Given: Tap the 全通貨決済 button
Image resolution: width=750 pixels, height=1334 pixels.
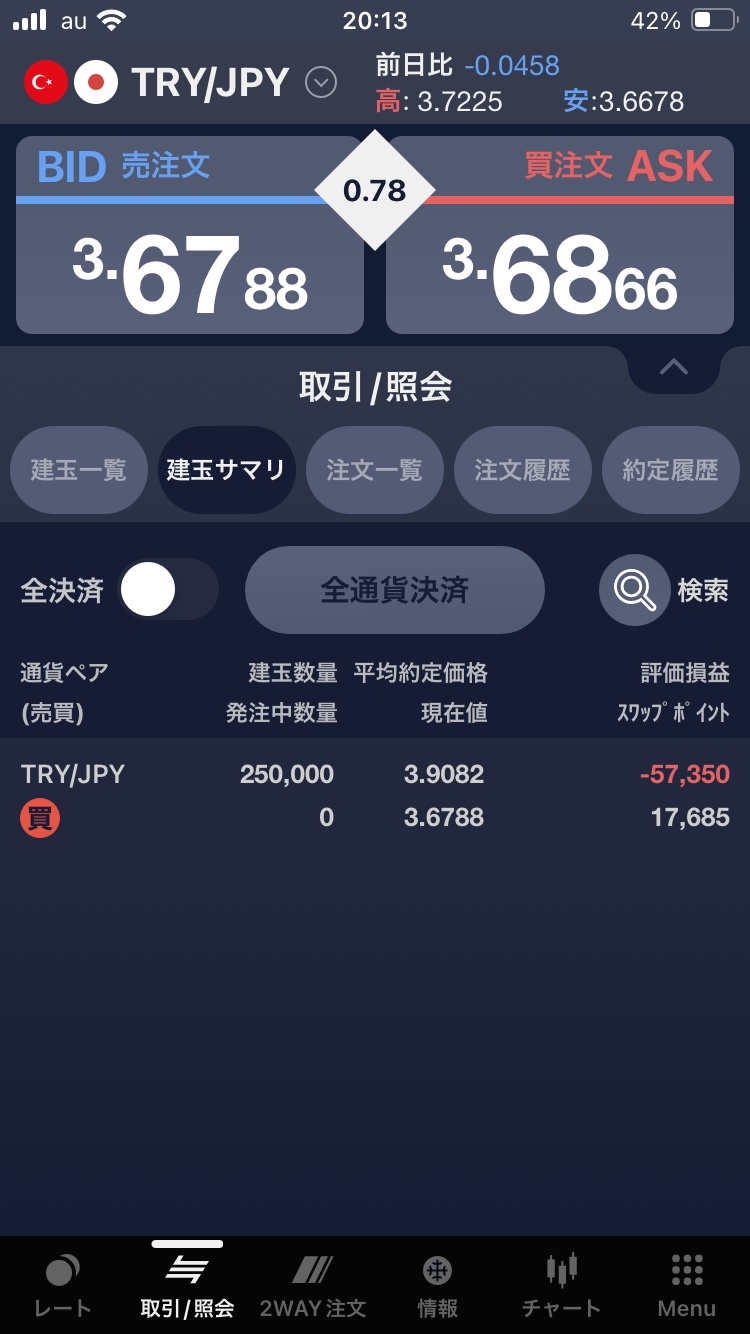Looking at the screenshot, I should point(395,590).
